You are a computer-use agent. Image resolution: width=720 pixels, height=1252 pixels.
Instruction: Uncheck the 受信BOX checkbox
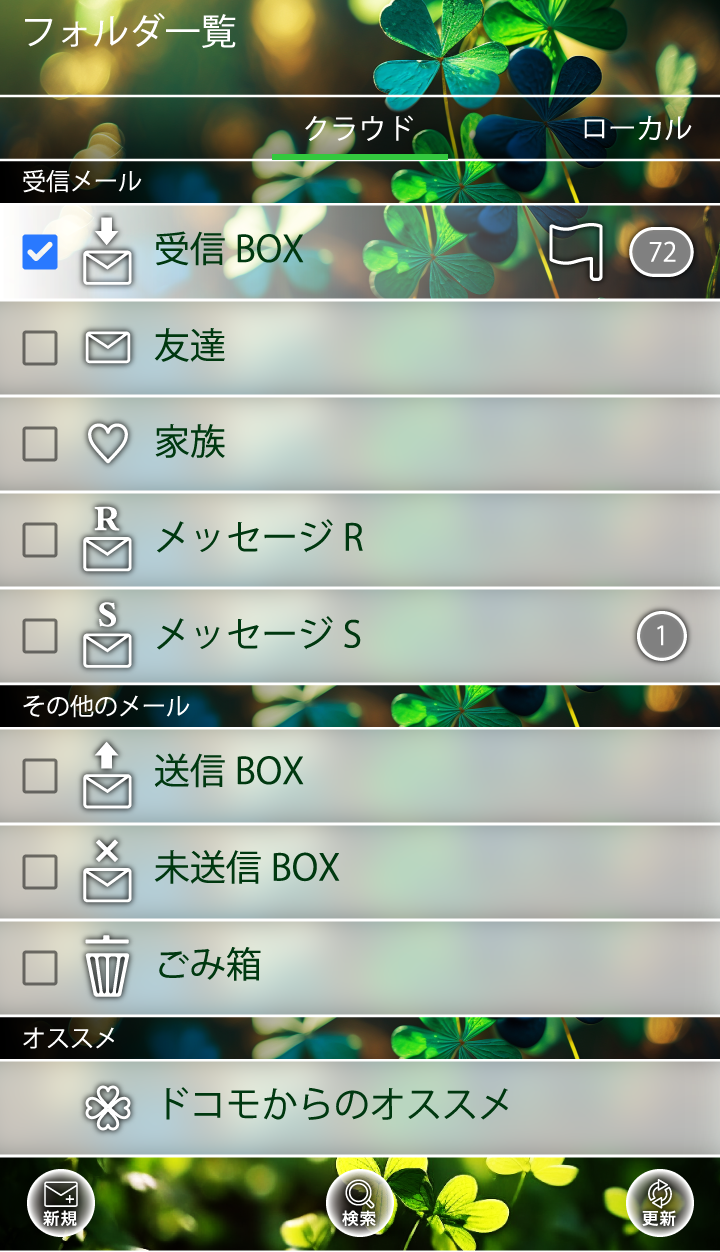point(40,252)
